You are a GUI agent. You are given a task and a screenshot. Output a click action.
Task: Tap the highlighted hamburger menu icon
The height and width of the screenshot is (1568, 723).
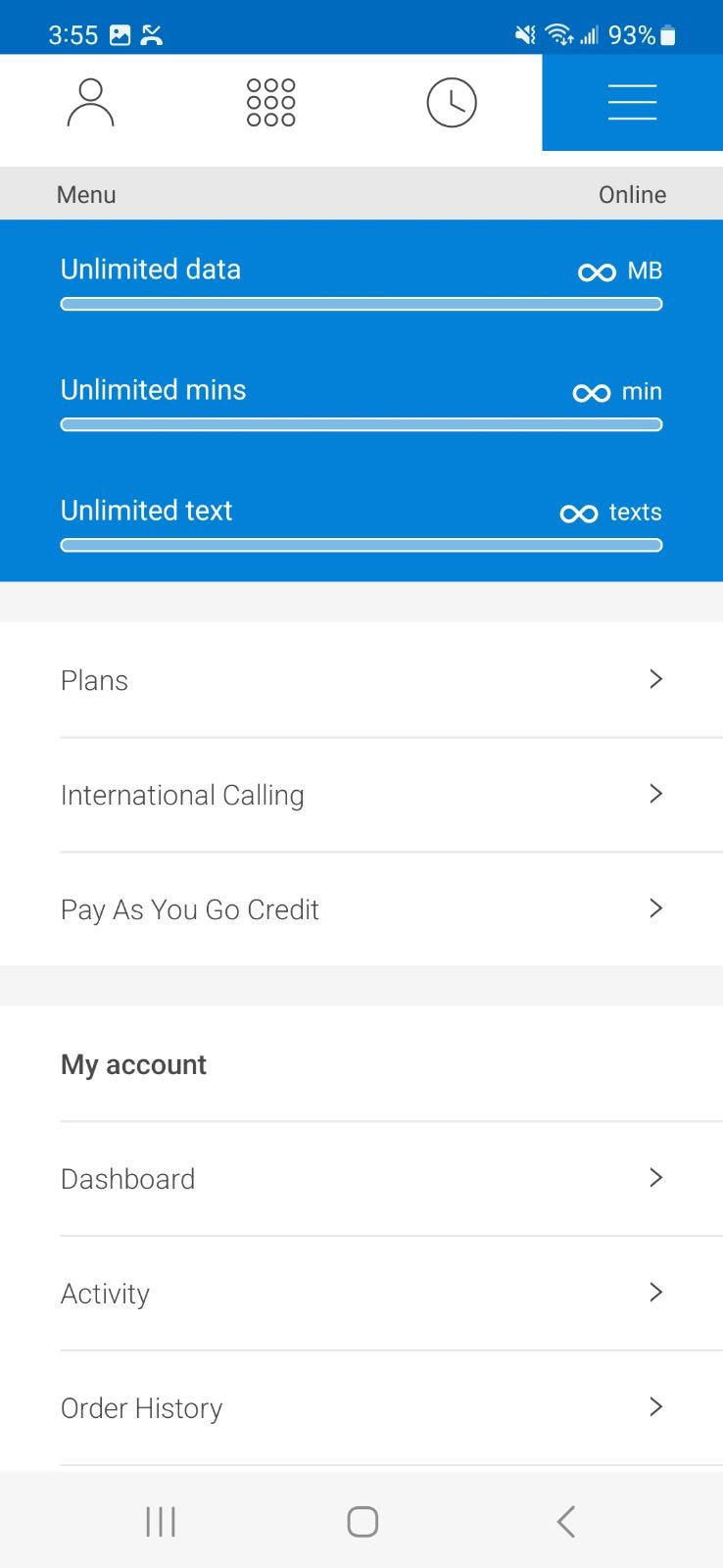point(632,102)
